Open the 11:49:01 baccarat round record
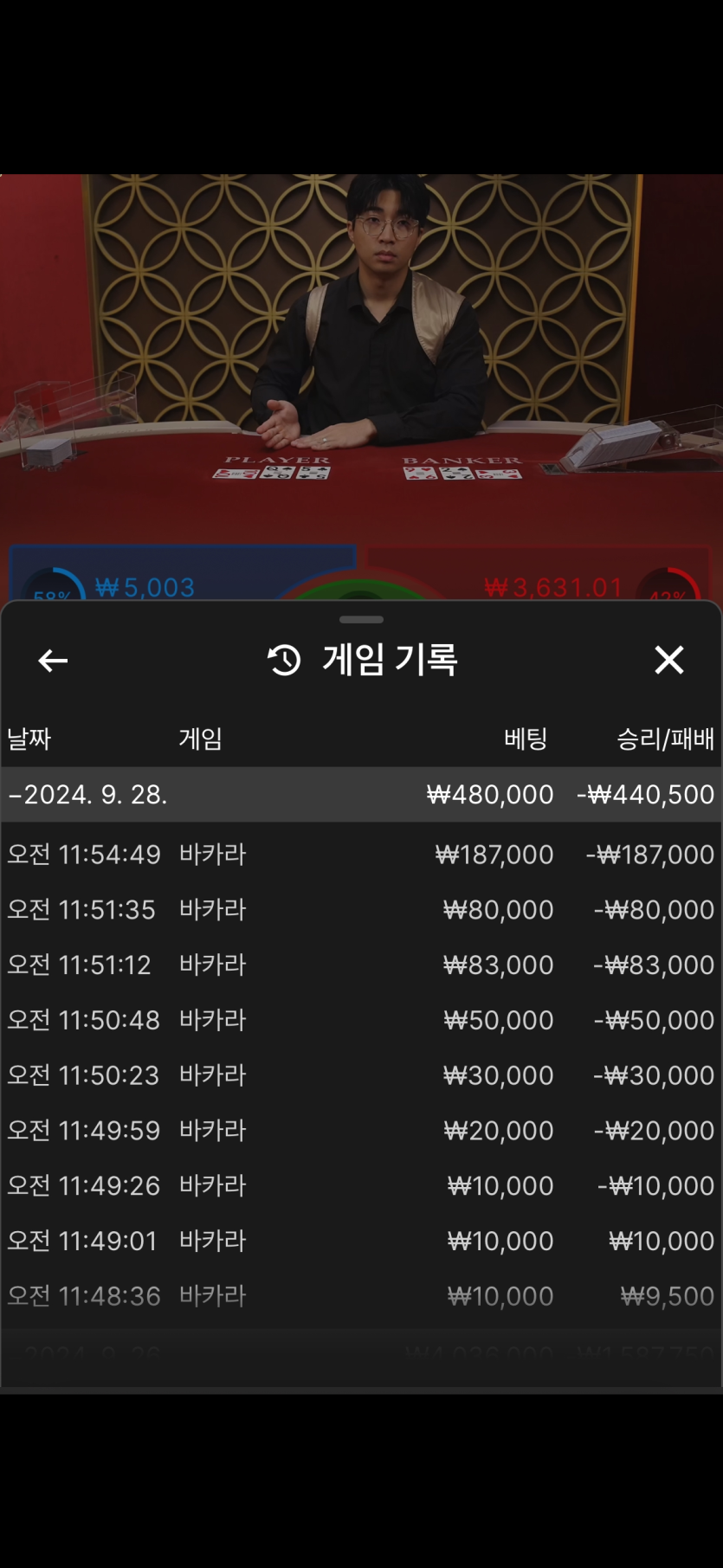Screen dimensions: 723x1568 (x=361, y=1241)
